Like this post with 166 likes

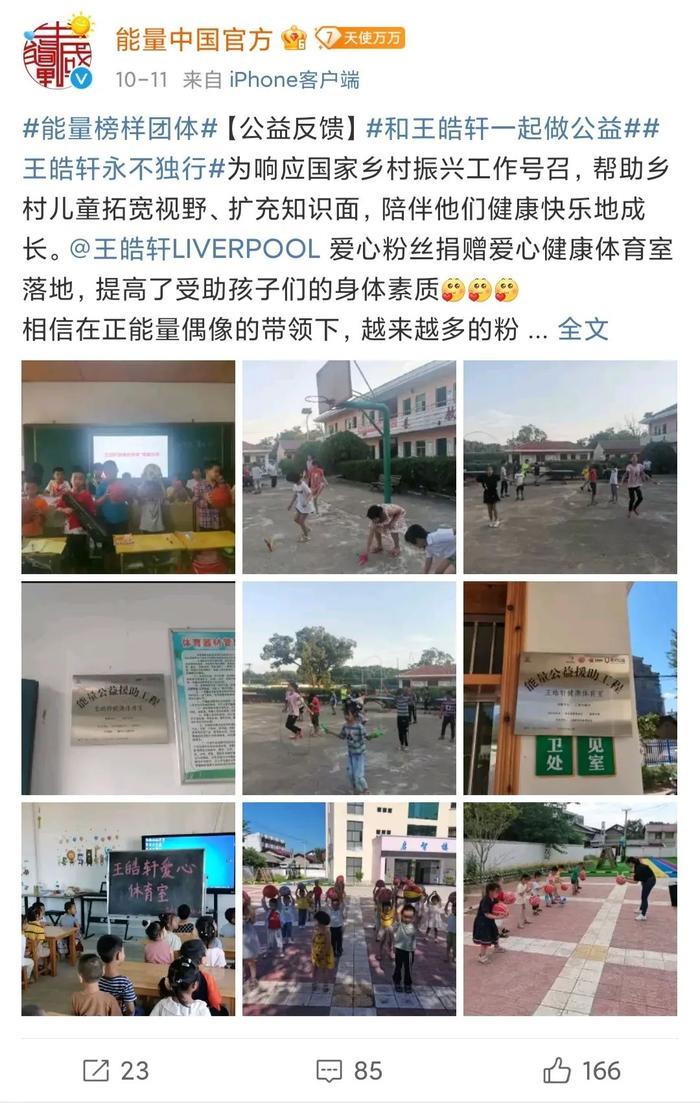coord(582,1070)
